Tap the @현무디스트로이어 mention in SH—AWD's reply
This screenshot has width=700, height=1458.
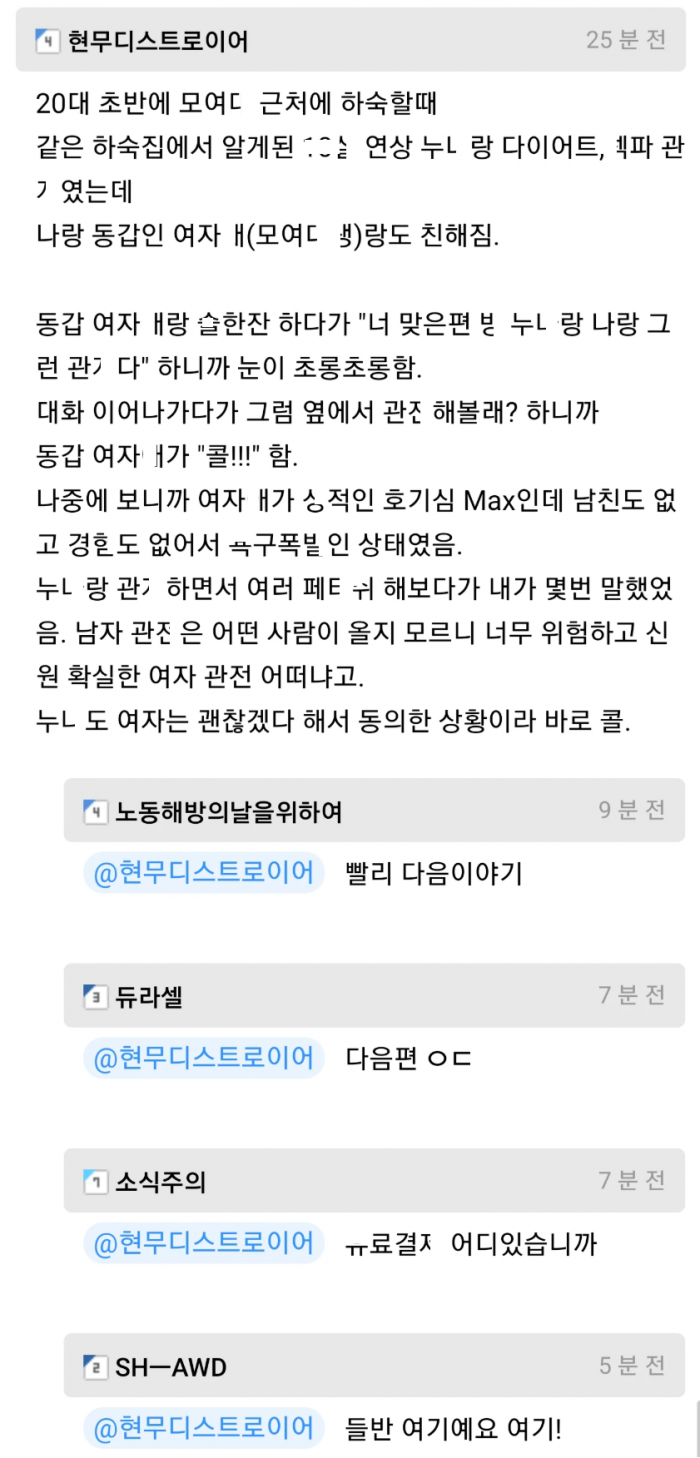(x=204, y=1428)
